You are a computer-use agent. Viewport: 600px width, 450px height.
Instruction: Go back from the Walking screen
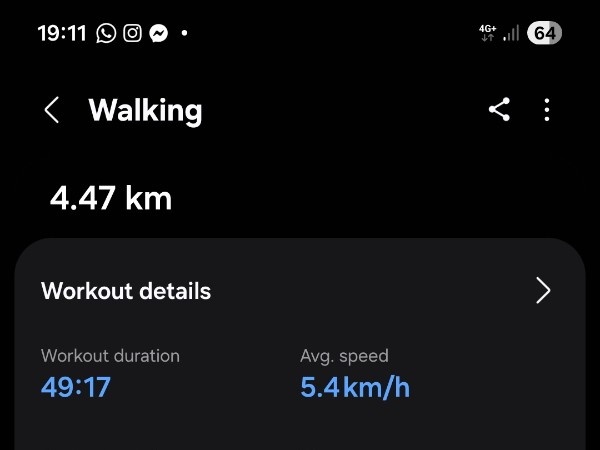point(52,110)
